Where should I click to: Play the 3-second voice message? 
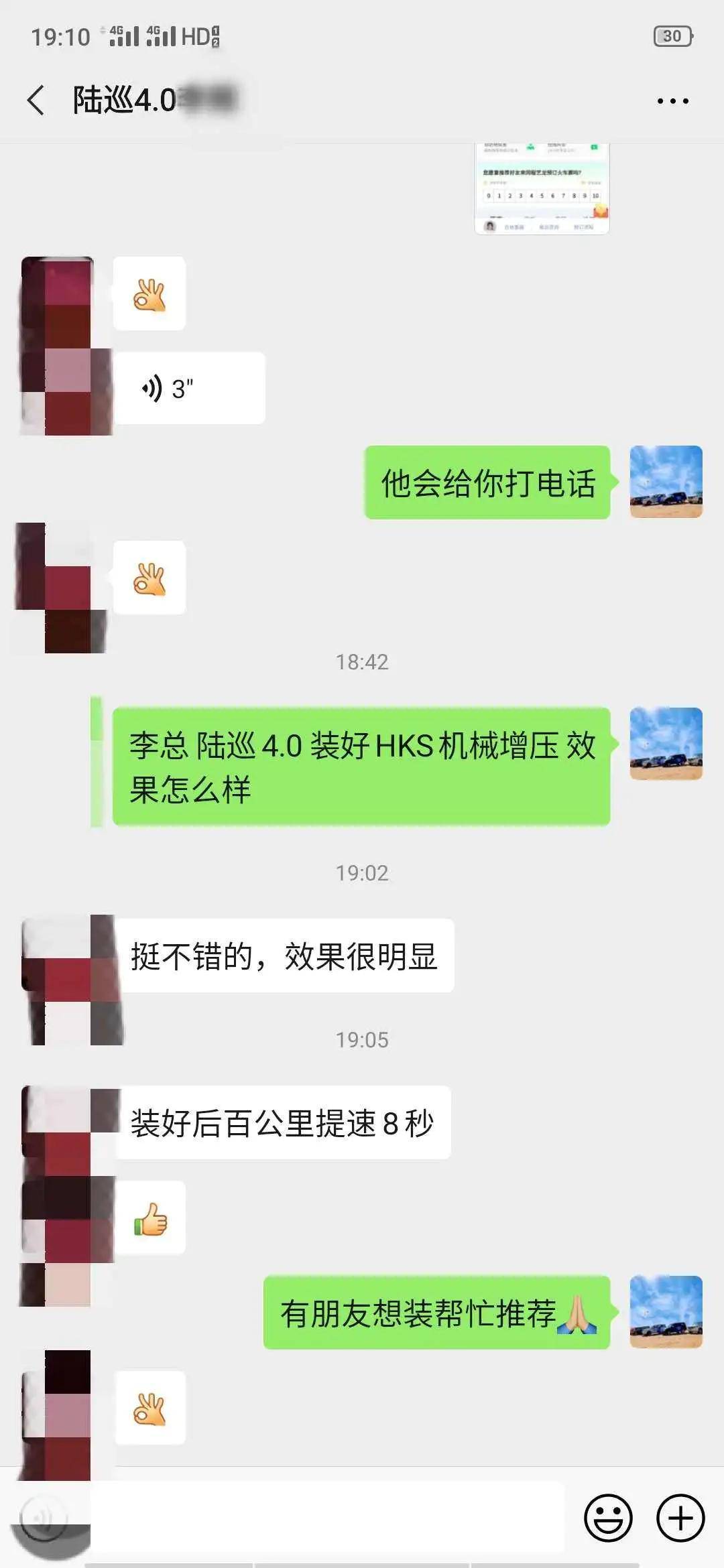tap(189, 388)
